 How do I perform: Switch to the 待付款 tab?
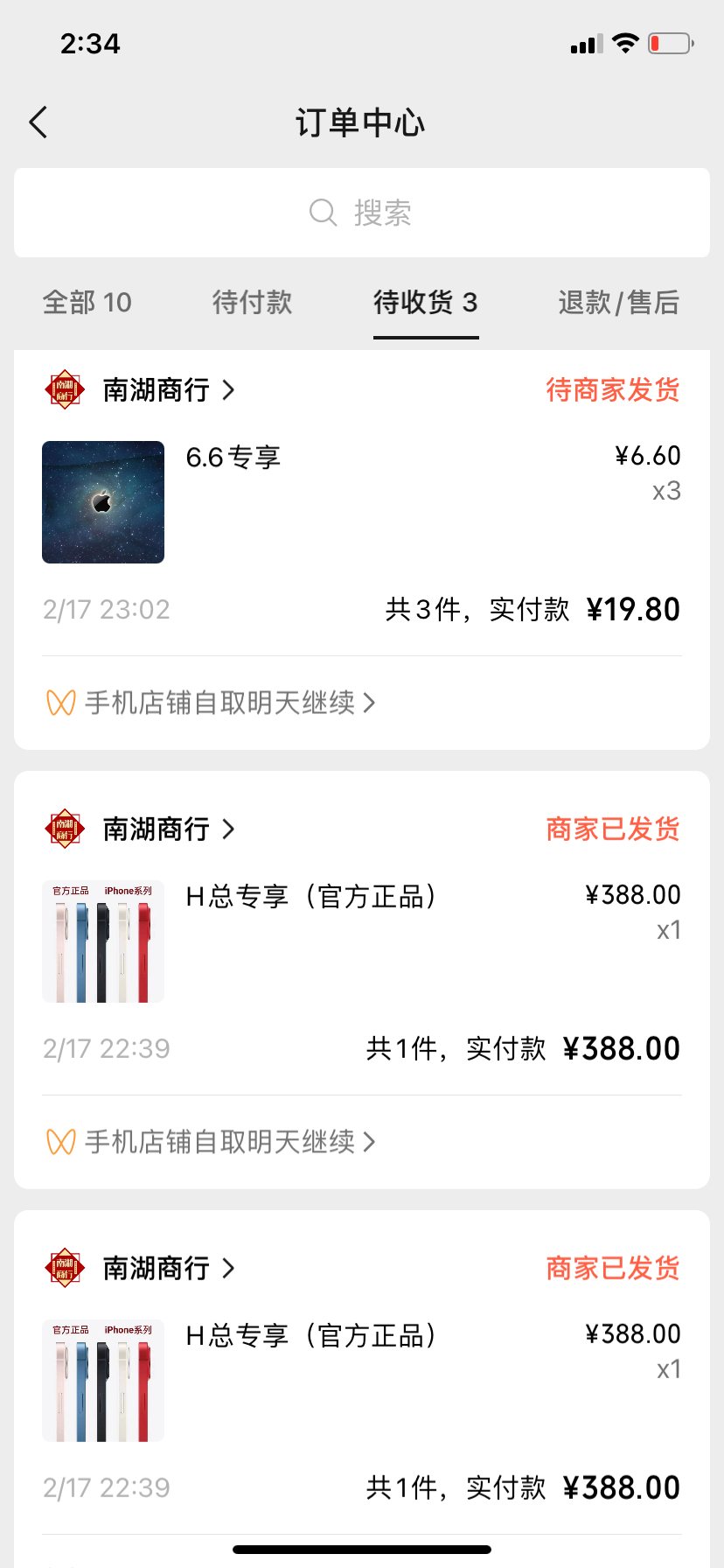point(252,303)
